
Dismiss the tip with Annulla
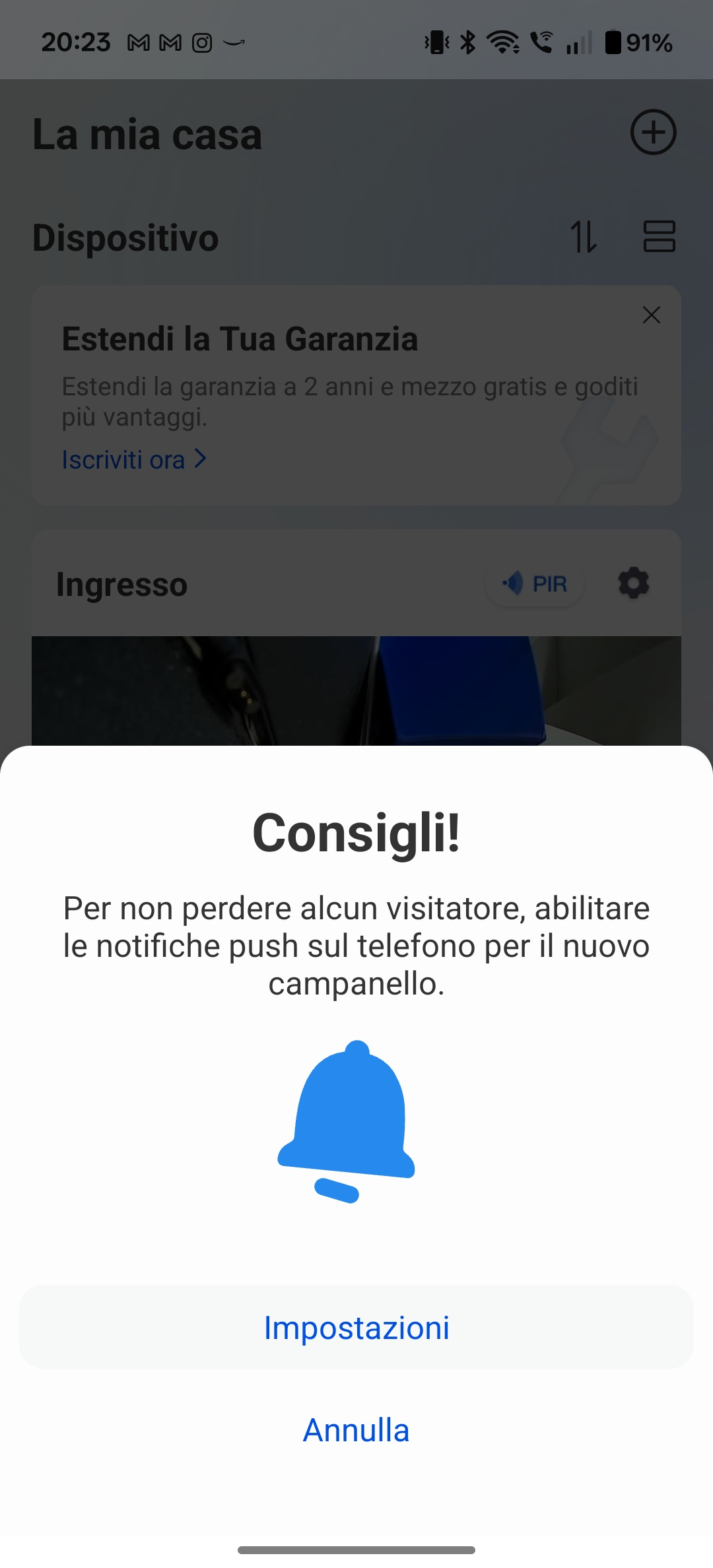coord(356,1430)
